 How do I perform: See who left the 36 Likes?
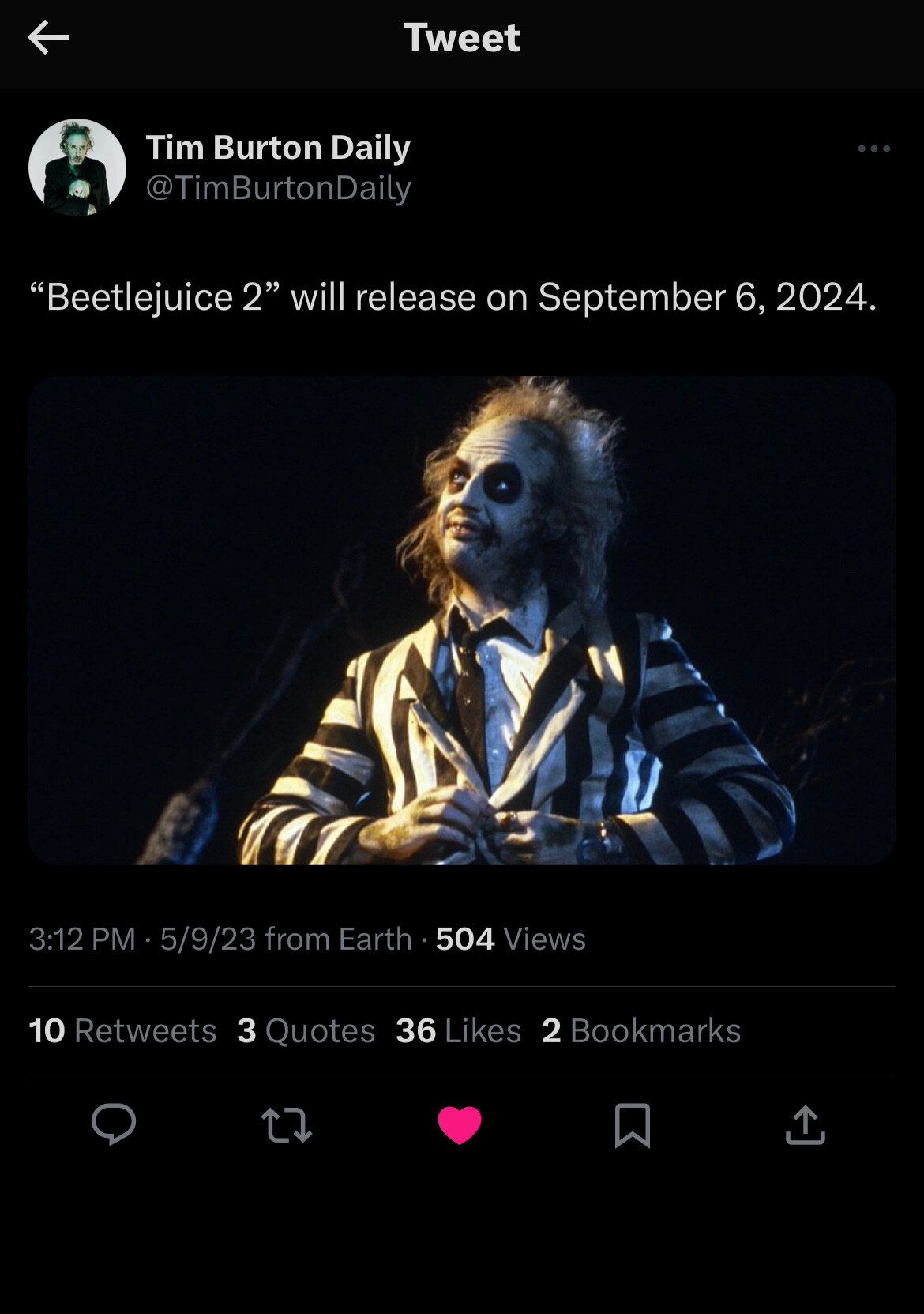pos(458,1030)
